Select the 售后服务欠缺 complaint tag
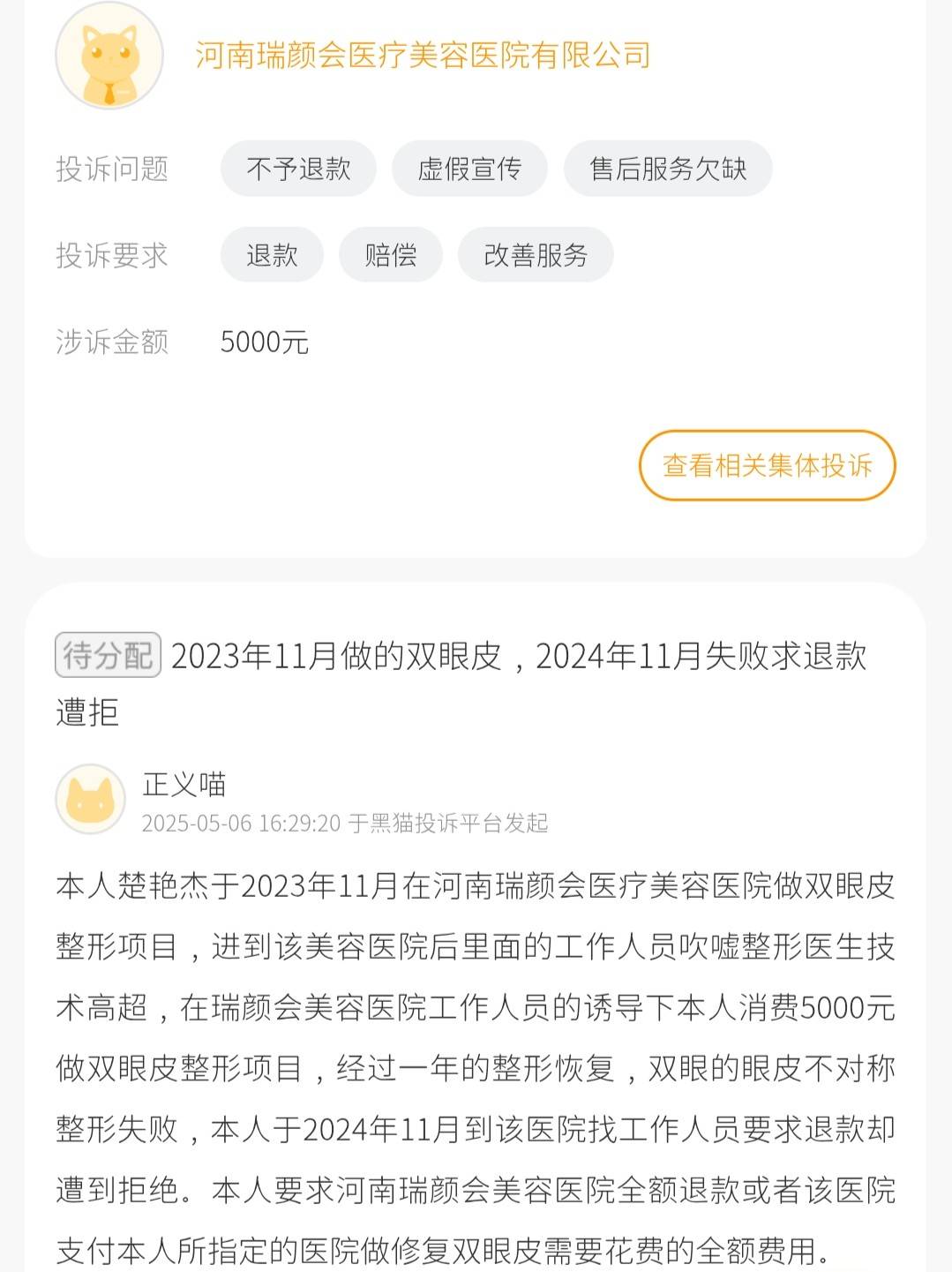This screenshot has width=952, height=1272. click(x=668, y=168)
